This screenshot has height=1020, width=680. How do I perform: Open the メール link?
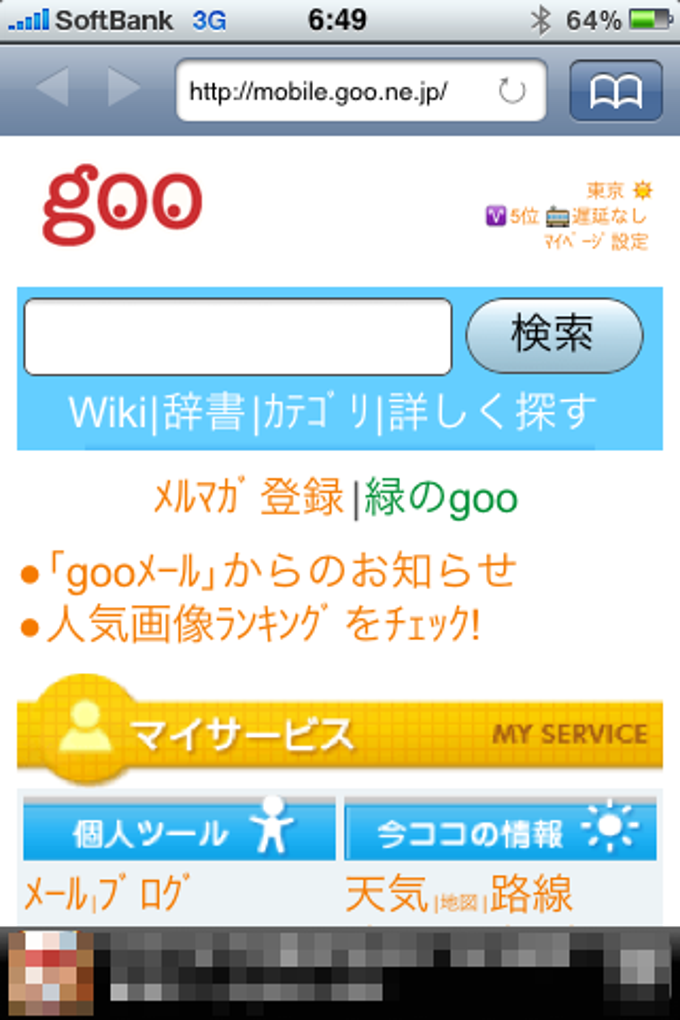coord(56,894)
